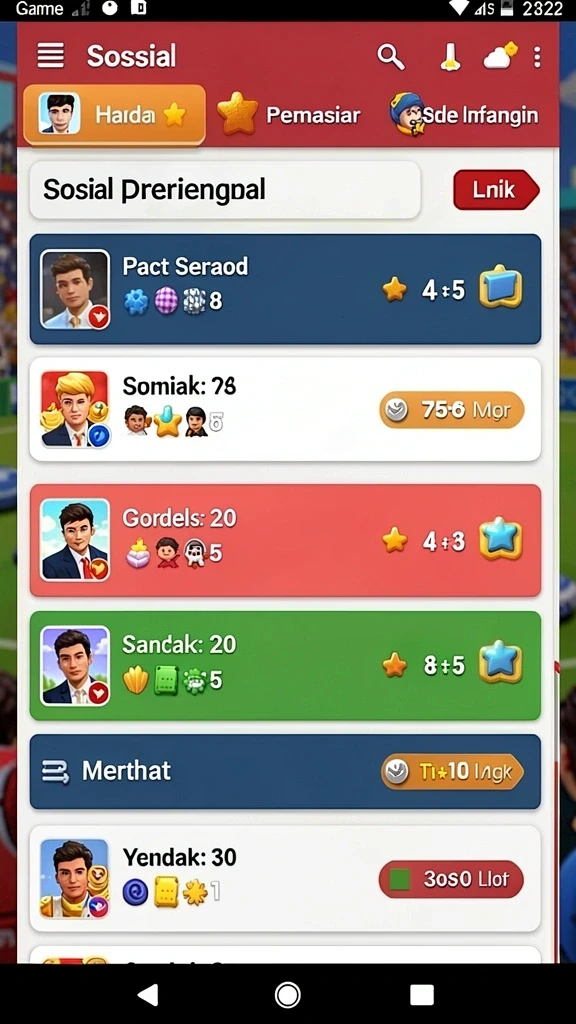Switch to the Pemasiar tab

(289, 114)
